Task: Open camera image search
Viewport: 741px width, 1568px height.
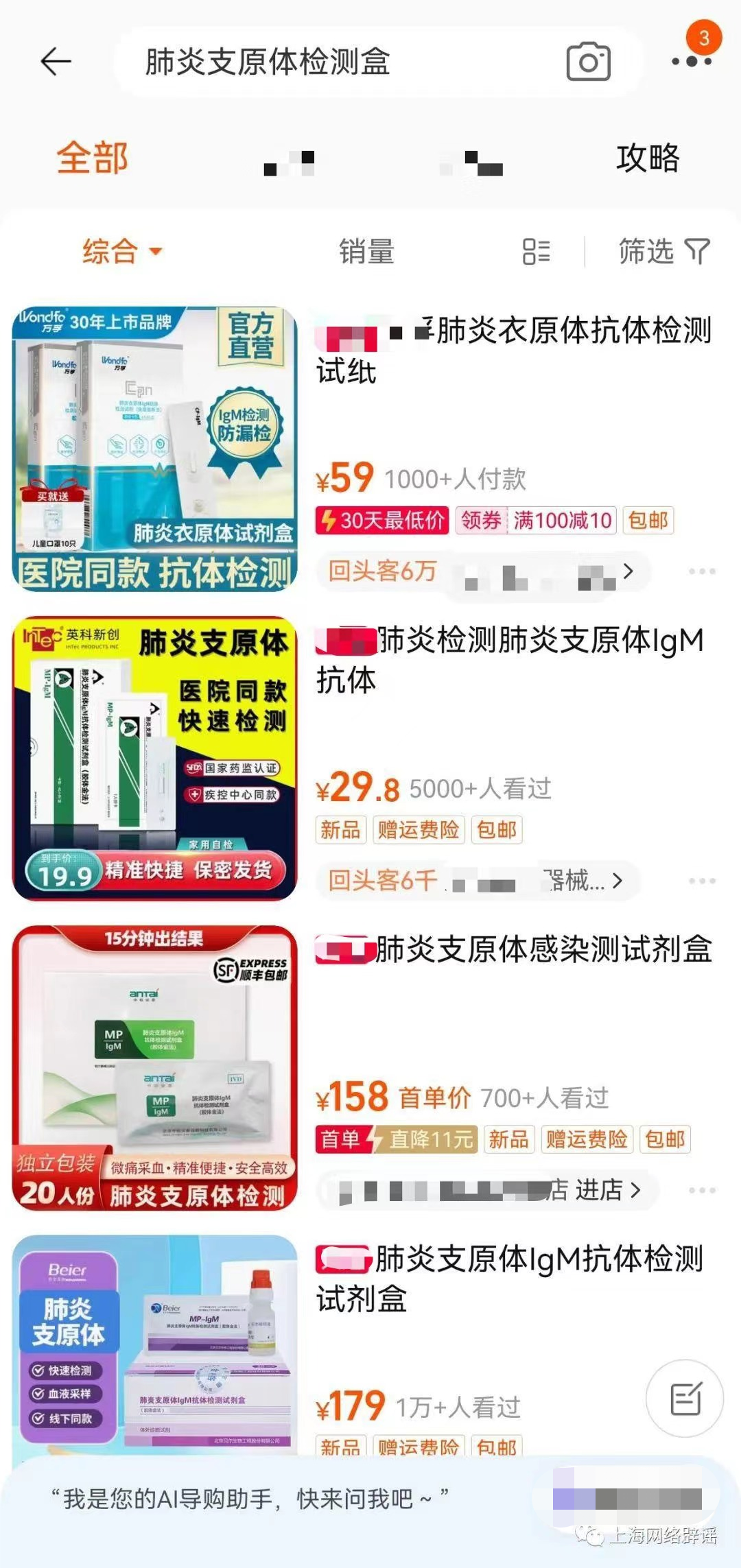Action: coord(588,62)
